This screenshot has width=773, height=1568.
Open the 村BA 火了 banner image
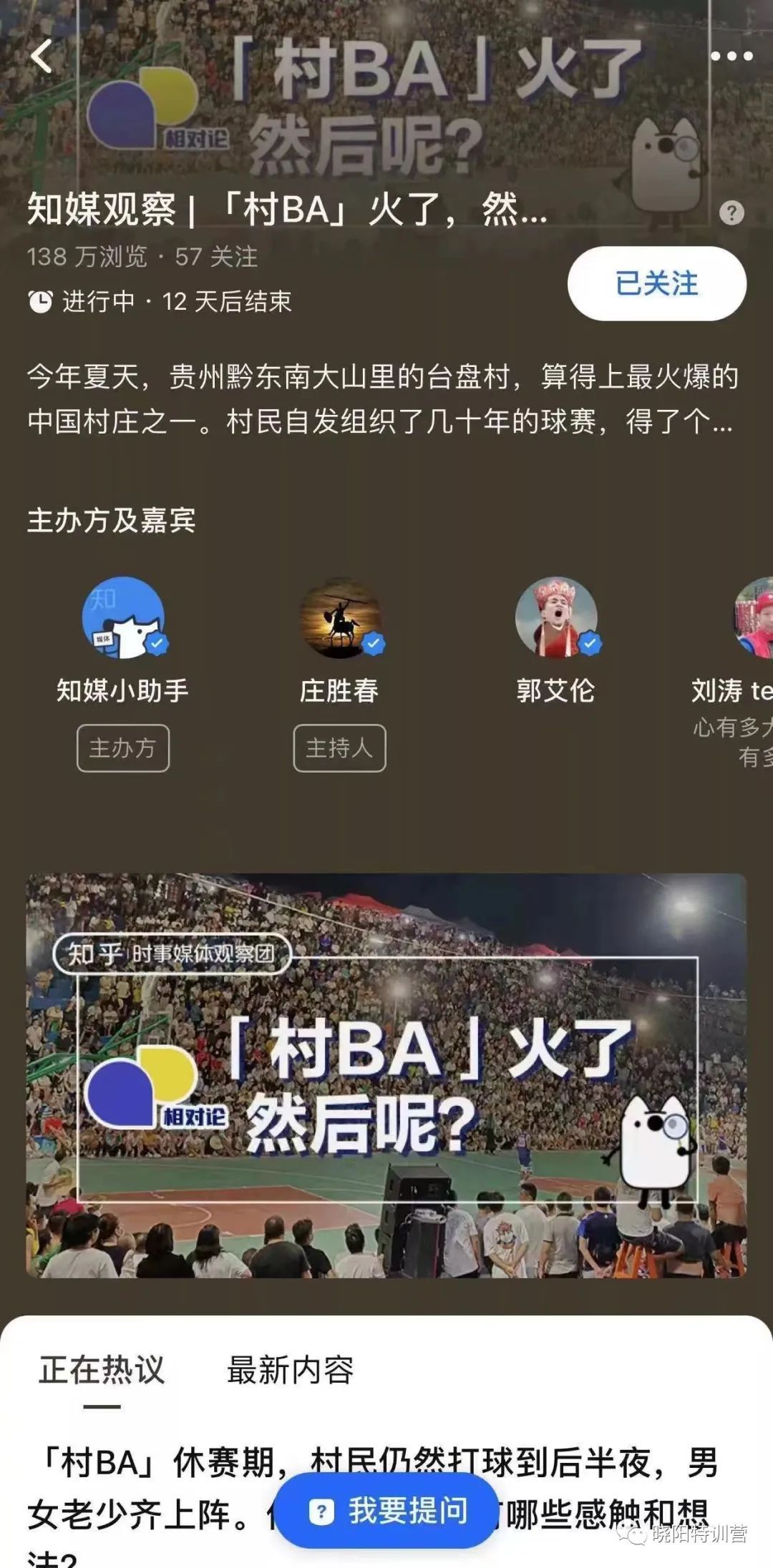386,1074
